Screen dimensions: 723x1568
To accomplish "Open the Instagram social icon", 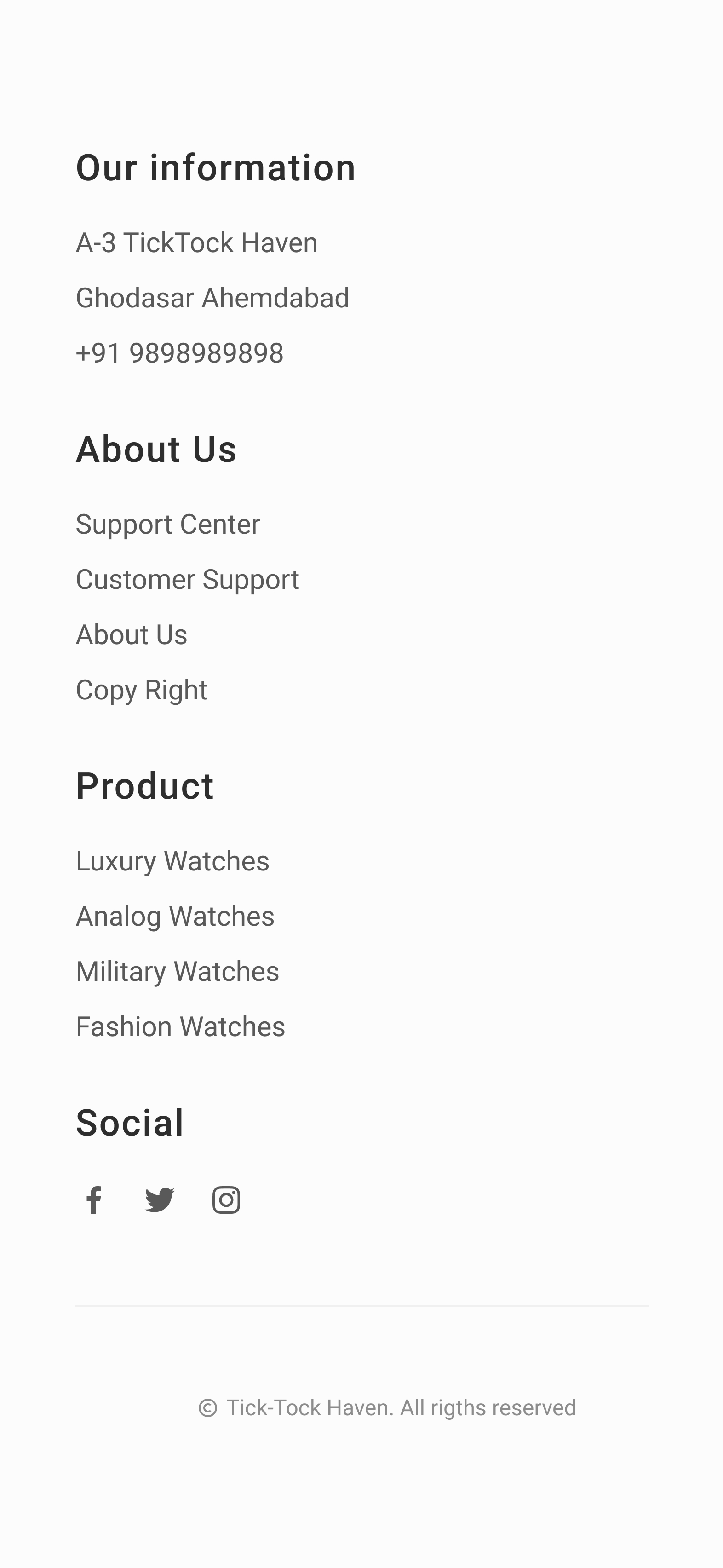I will coord(226,1200).
